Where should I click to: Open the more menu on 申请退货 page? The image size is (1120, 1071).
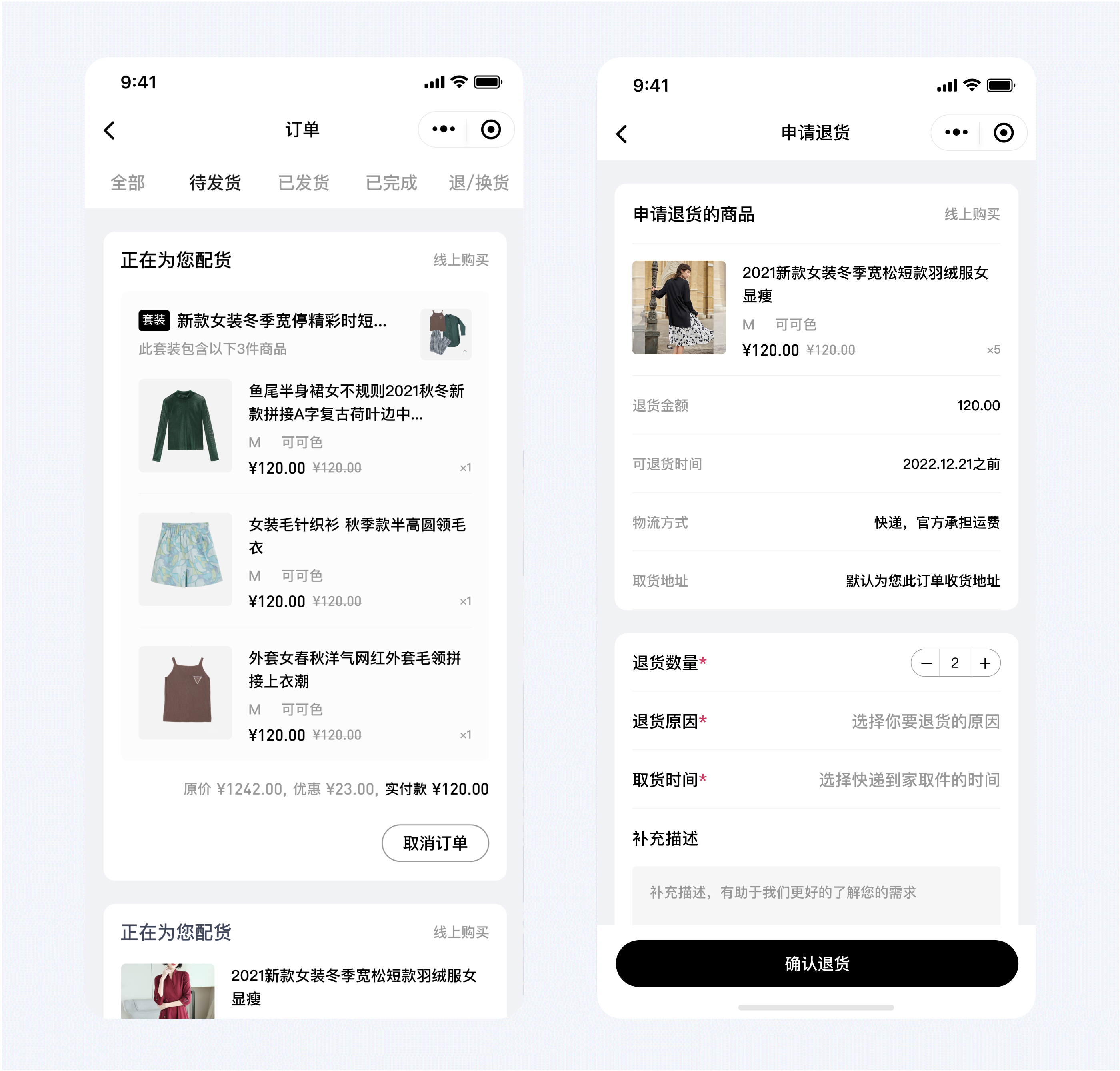[956, 132]
